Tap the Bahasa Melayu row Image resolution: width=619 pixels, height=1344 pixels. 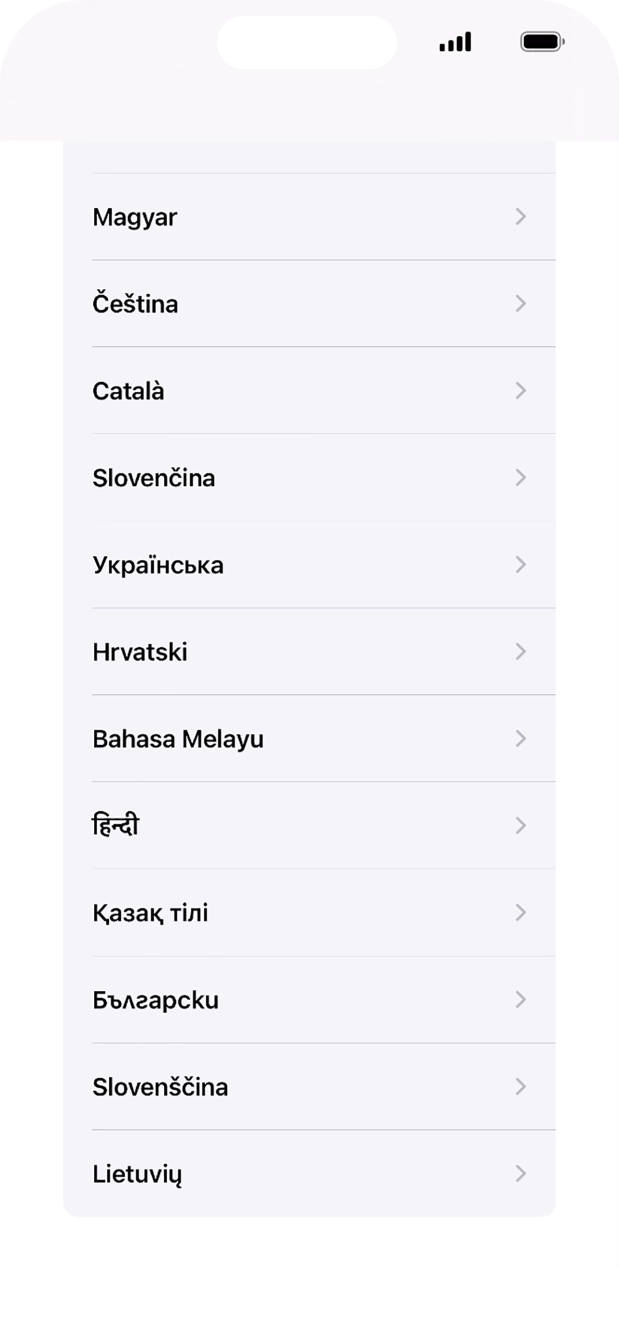point(309,739)
